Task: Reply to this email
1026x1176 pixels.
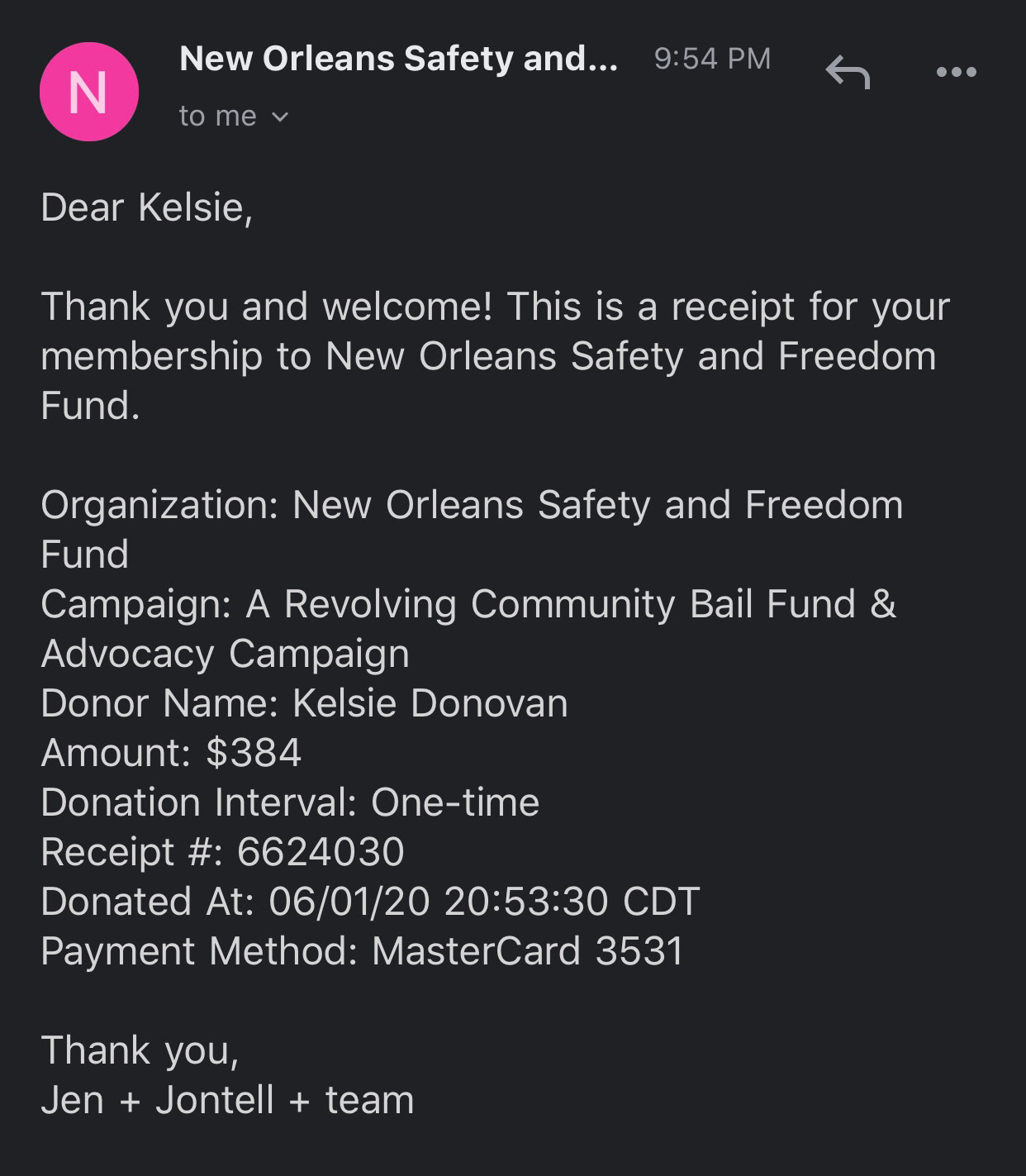Action: coord(848,73)
